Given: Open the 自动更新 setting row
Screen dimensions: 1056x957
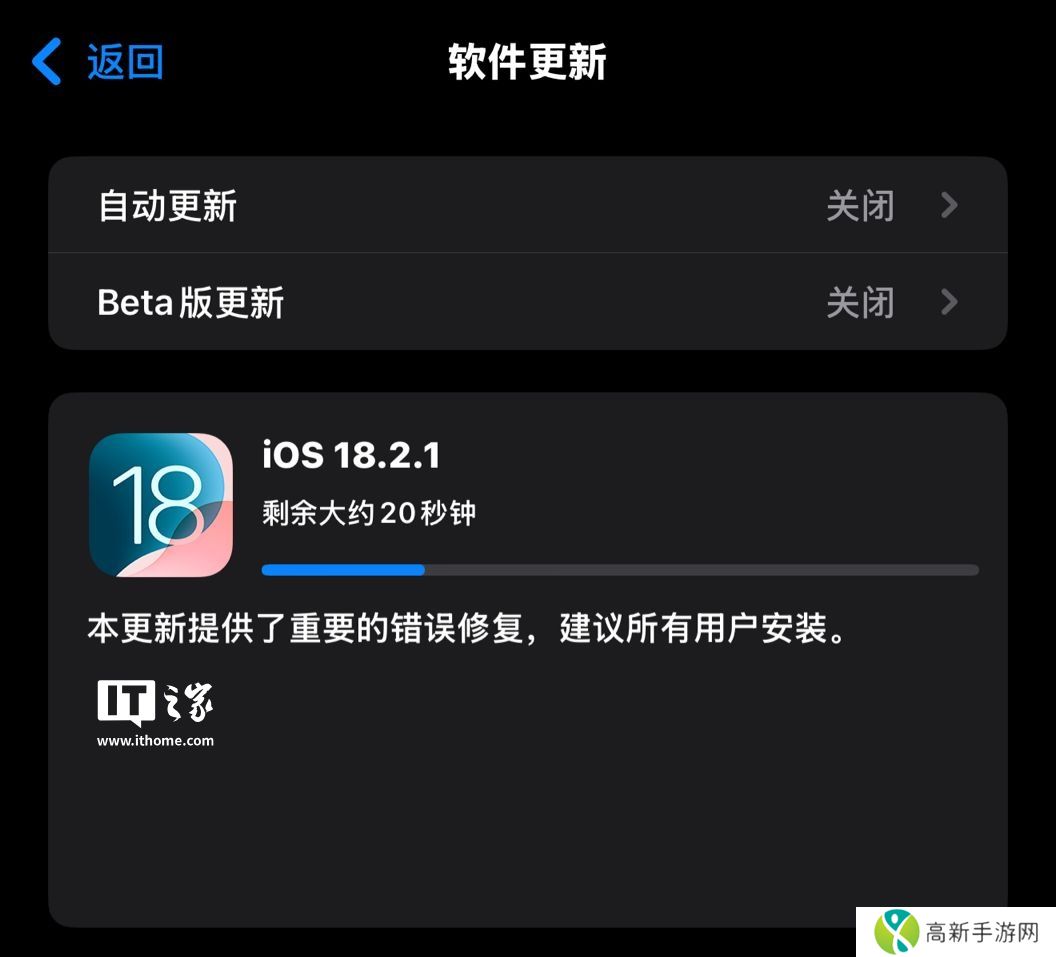Looking at the screenshot, I should [527, 206].
